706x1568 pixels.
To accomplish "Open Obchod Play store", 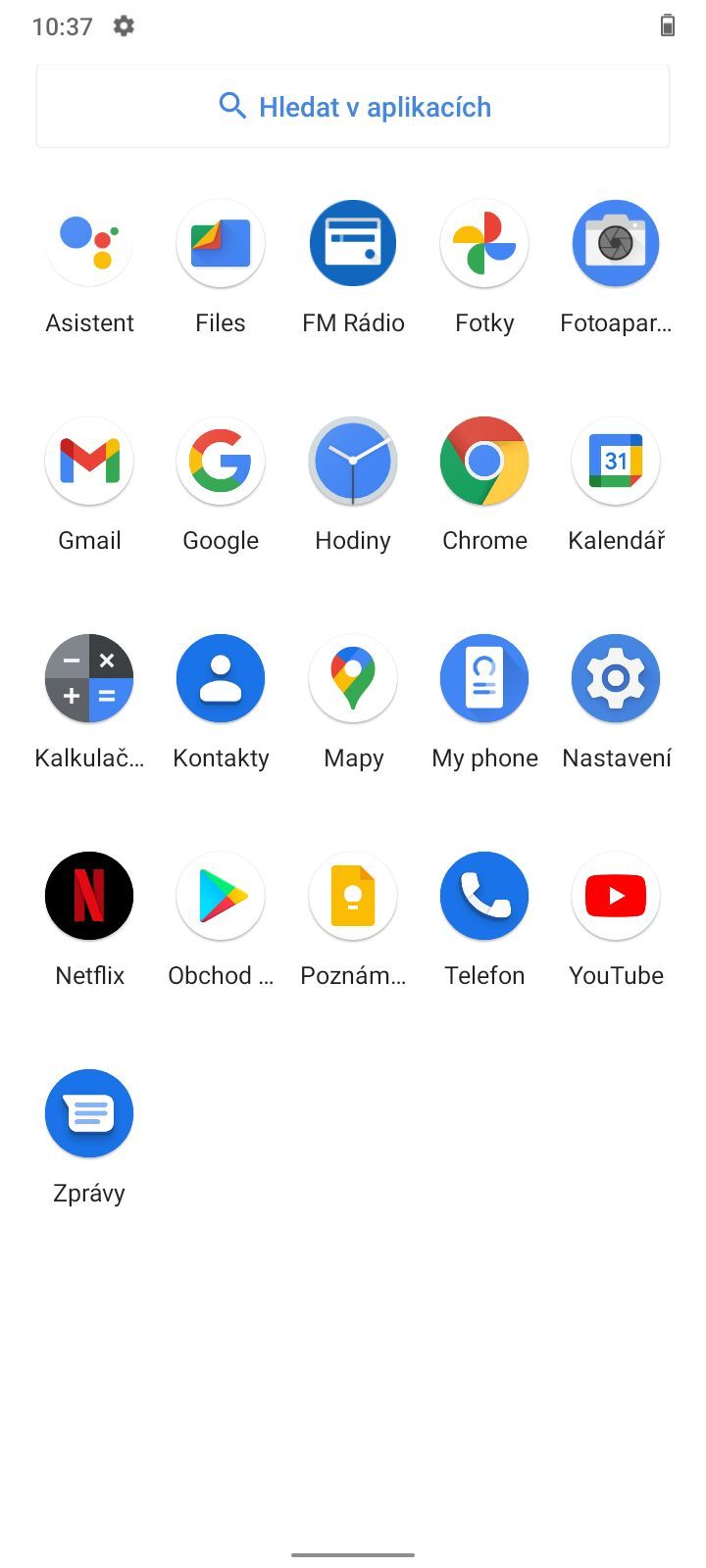I will (x=221, y=895).
